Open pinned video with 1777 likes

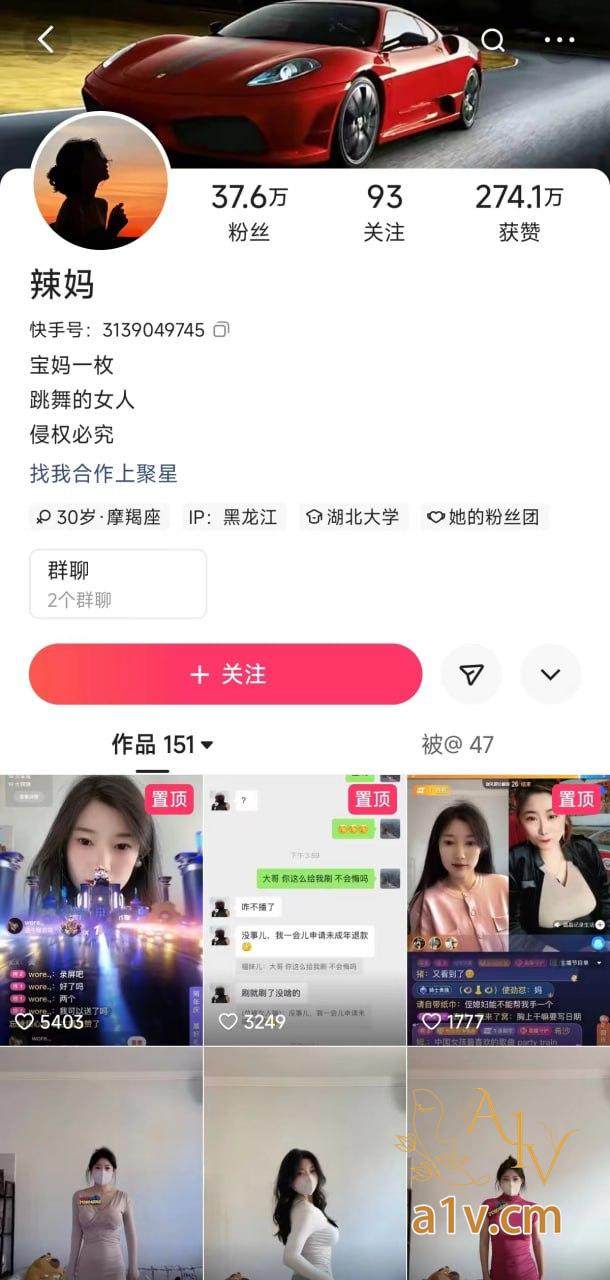pyautogui.click(x=508, y=910)
